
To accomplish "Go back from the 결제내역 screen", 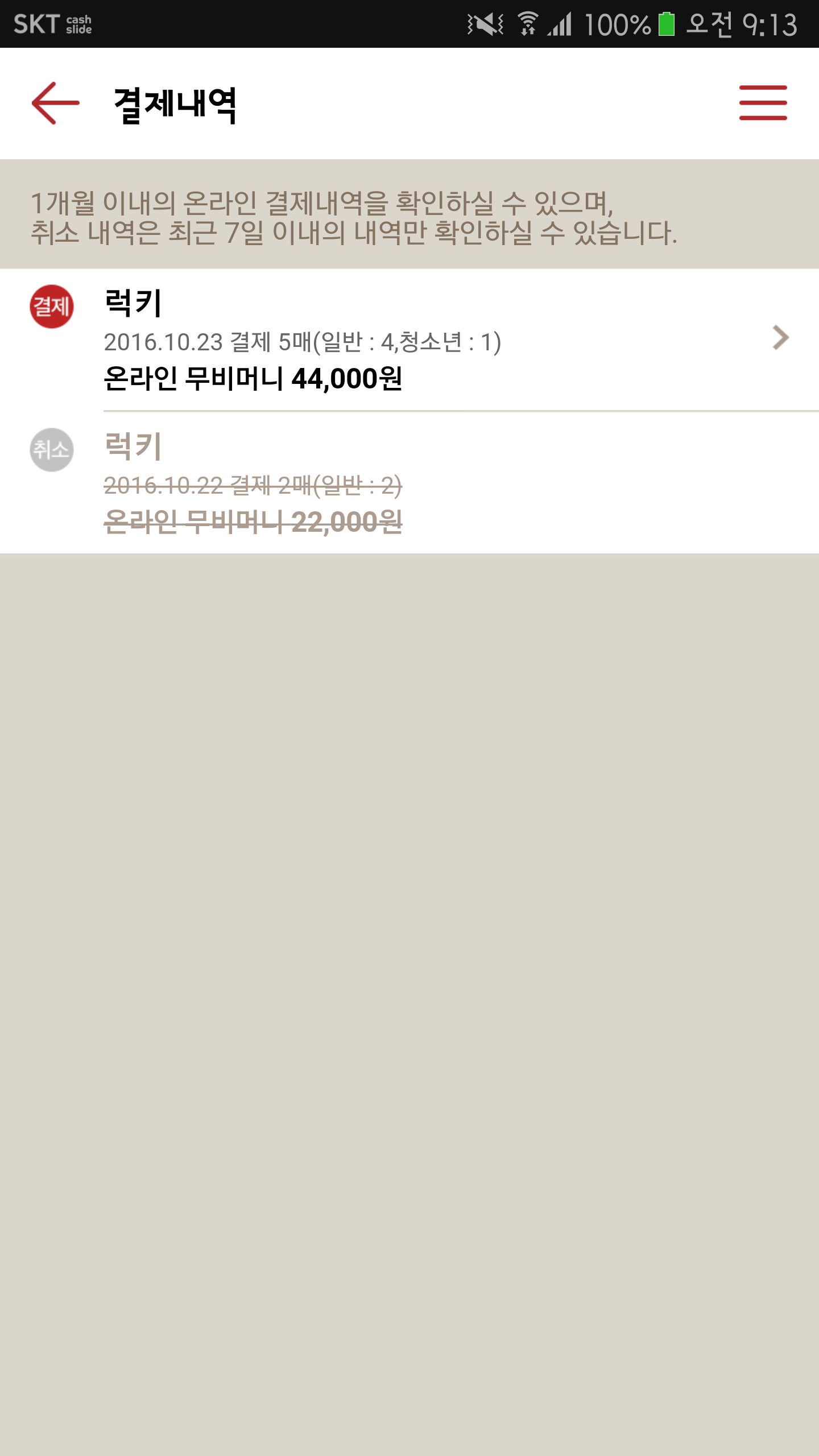I will (x=55, y=103).
